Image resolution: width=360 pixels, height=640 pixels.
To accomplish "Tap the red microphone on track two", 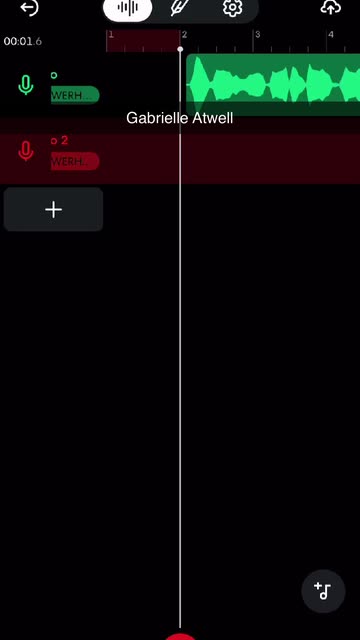I will pyautogui.click(x=26, y=151).
